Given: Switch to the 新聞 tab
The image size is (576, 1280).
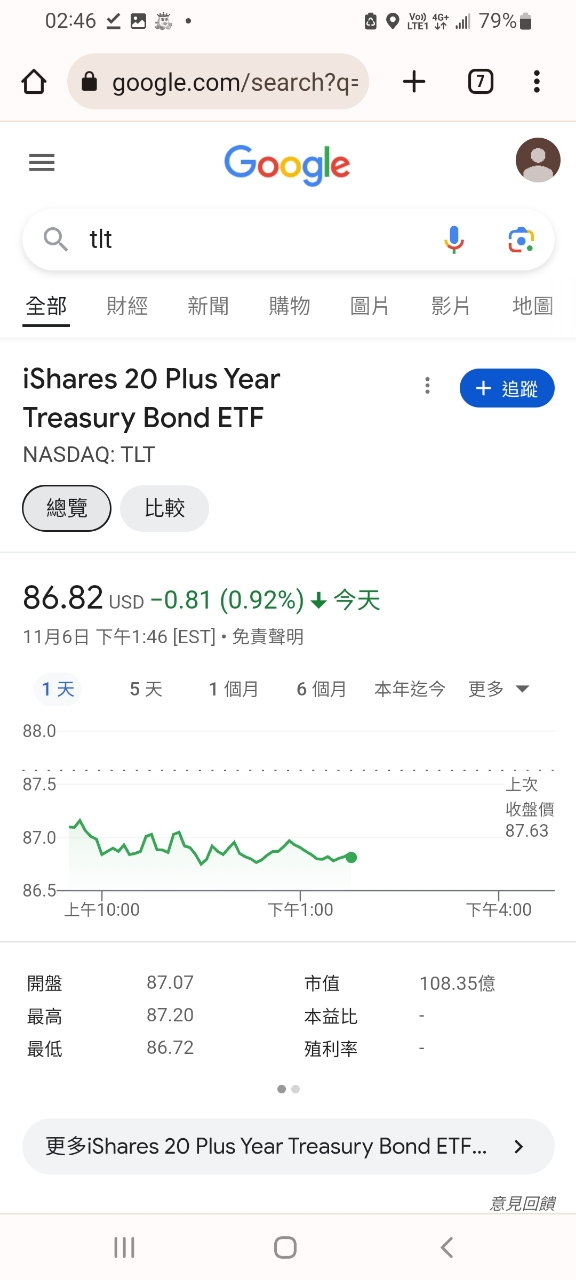Looking at the screenshot, I should [x=208, y=306].
